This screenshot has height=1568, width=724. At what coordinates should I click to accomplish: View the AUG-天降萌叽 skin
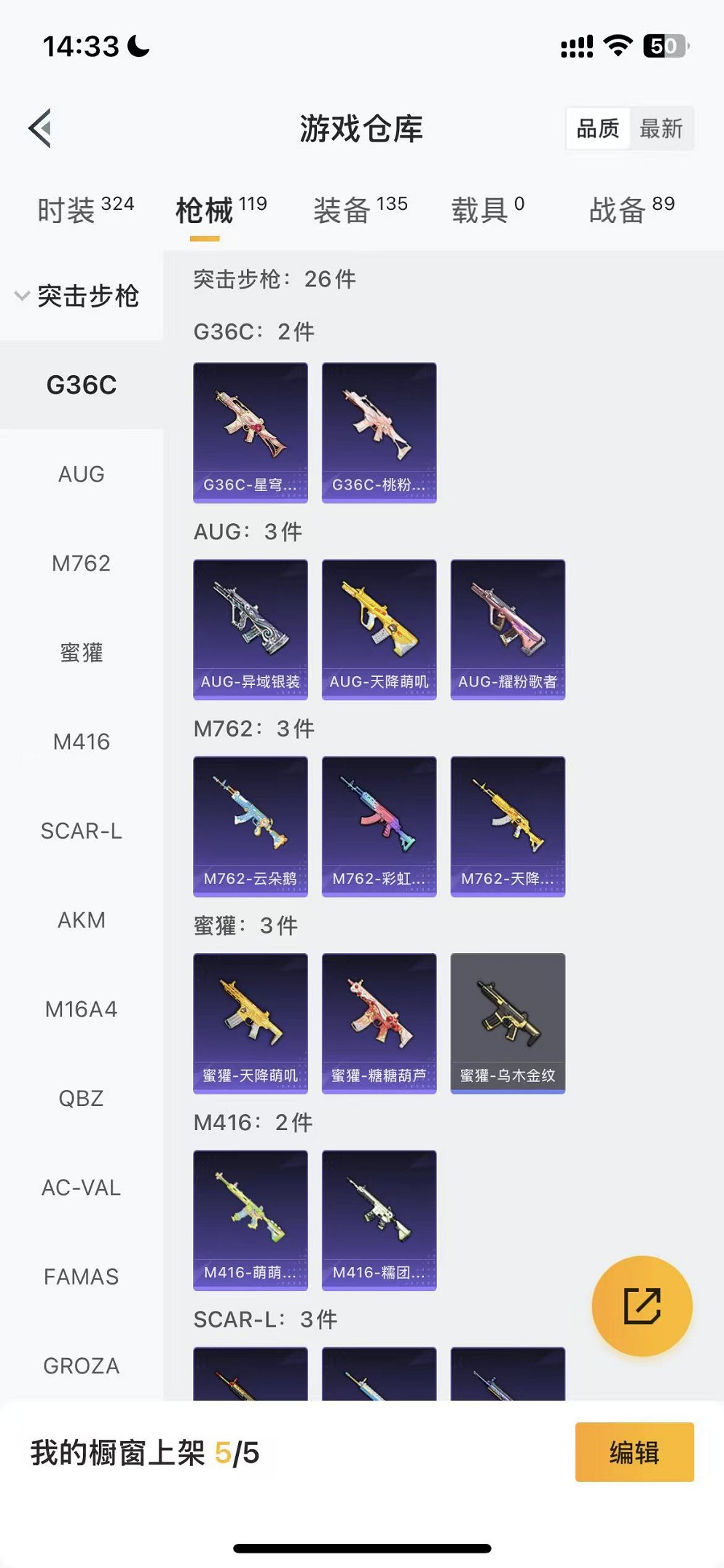click(x=379, y=630)
